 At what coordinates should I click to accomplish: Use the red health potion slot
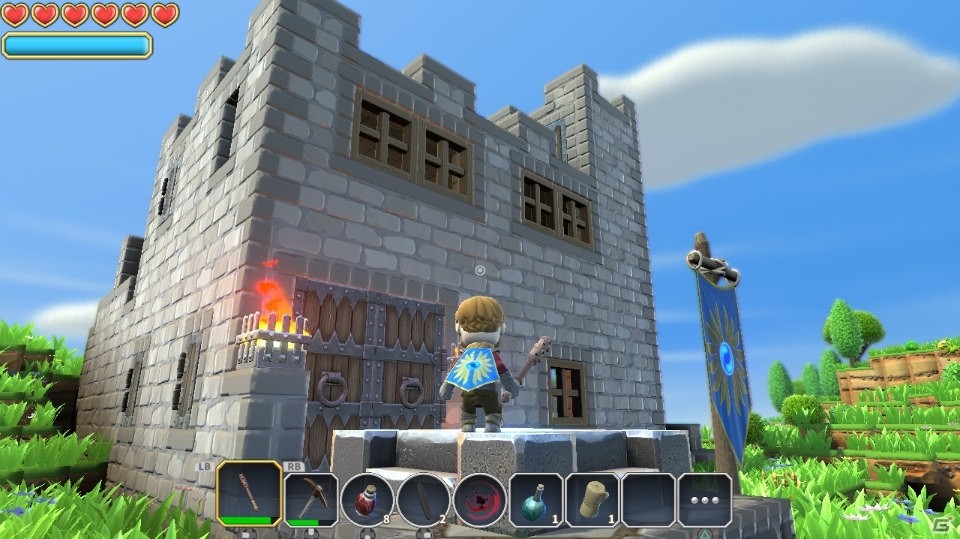pyautogui.click(x=366, y=499)
